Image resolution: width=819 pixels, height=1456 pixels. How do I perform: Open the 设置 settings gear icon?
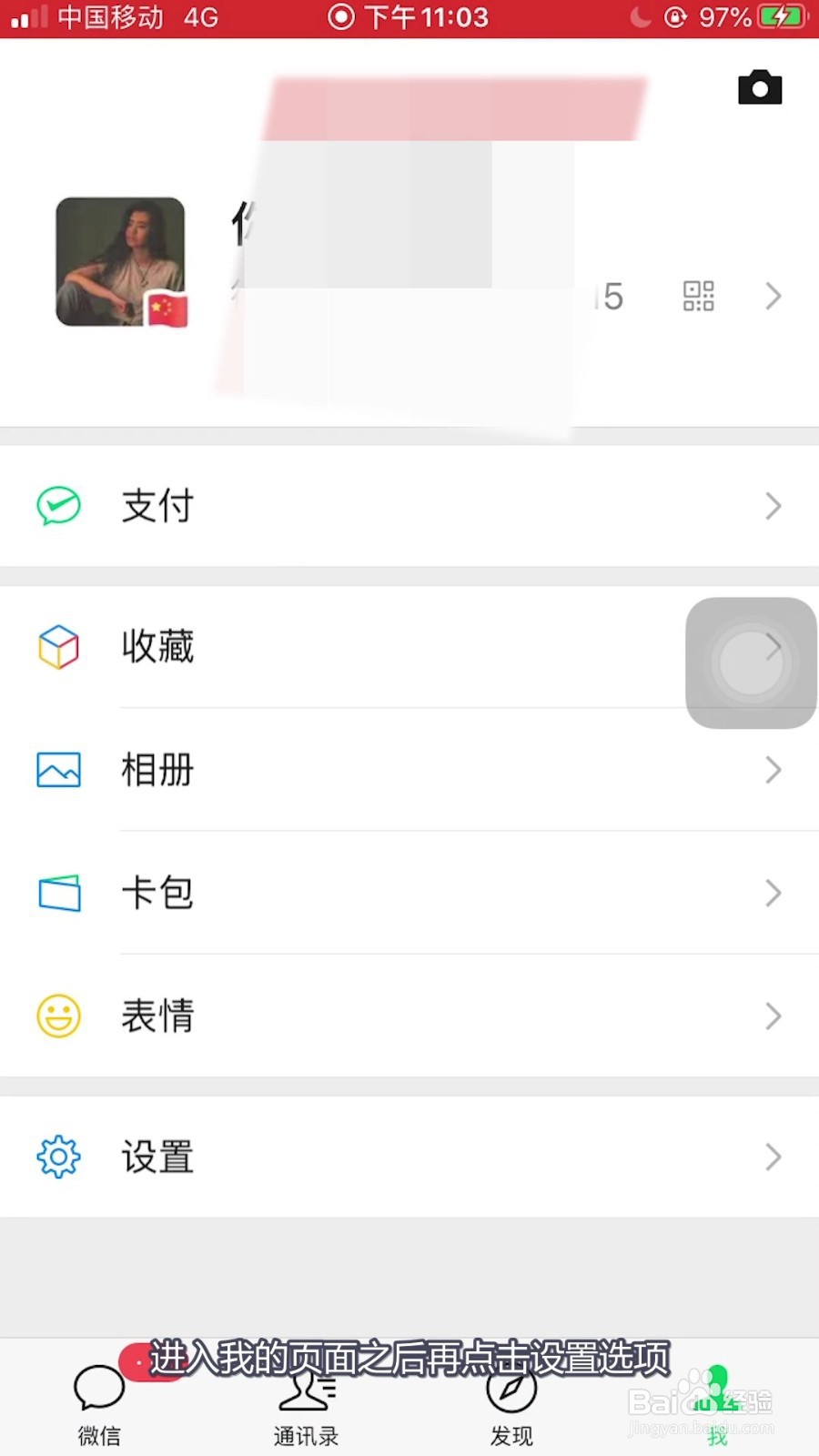point(58,1157)
